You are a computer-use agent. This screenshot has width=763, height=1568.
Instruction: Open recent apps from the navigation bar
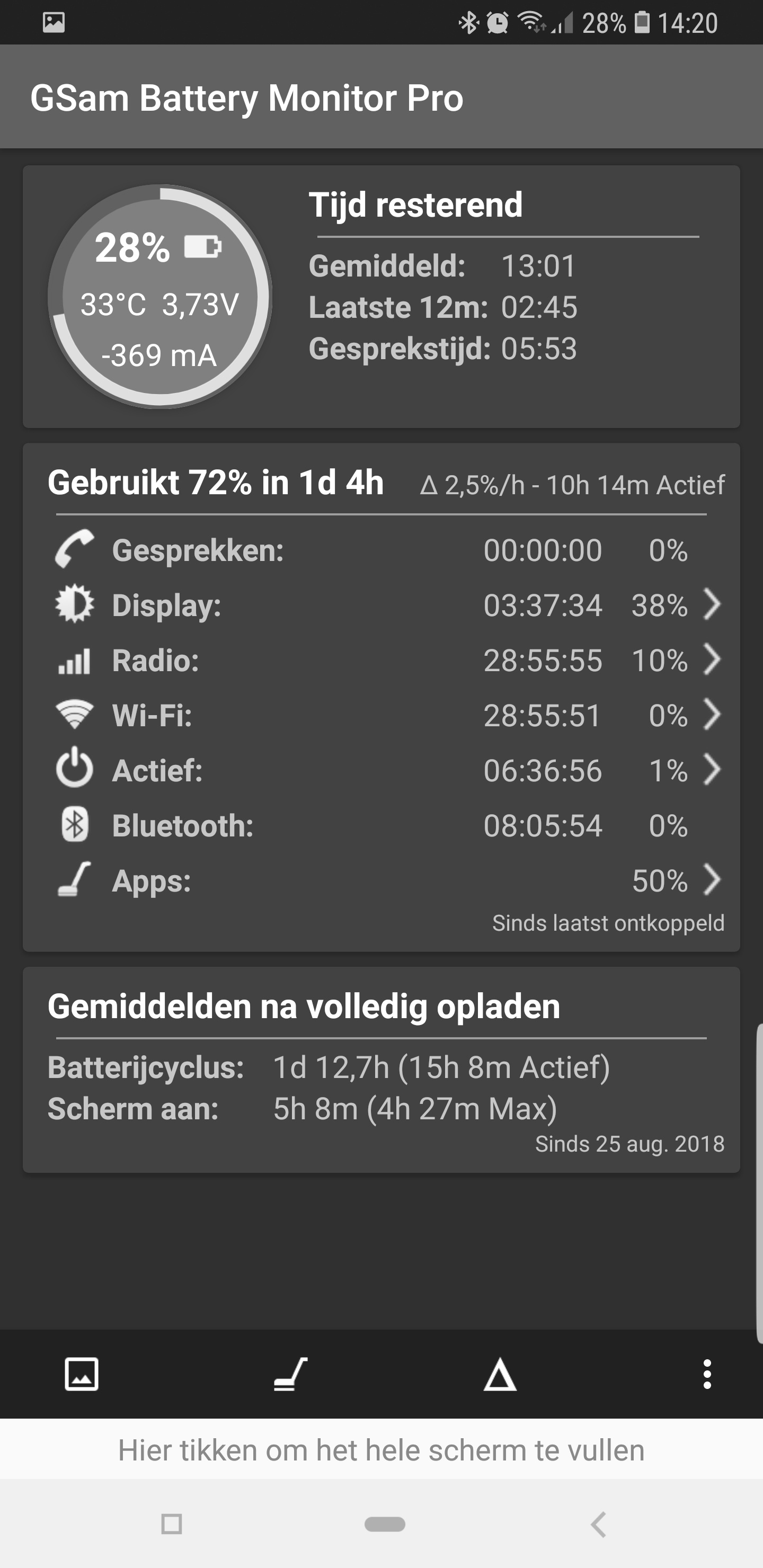(x=172, y=1524)
